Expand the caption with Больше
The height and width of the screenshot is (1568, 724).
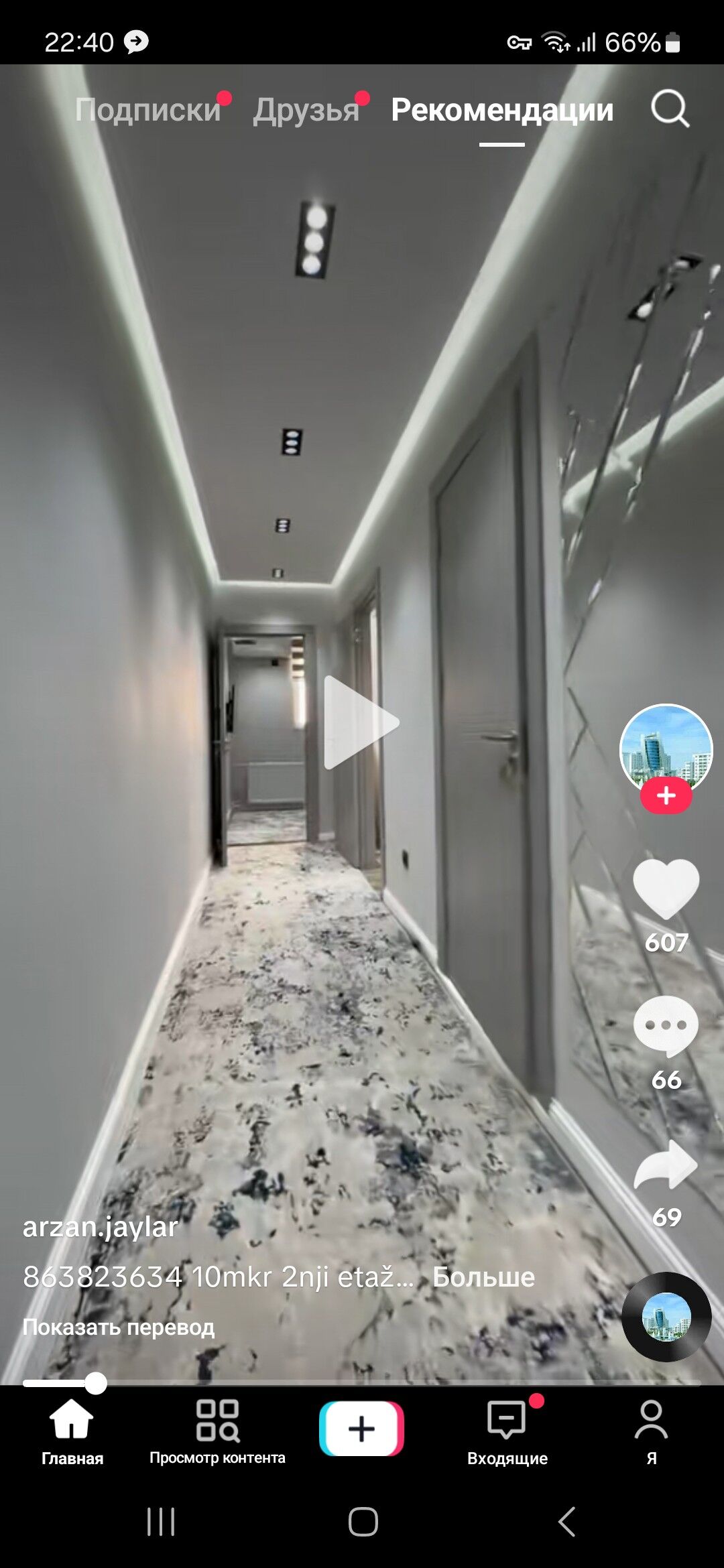(x=483, y=1277)
